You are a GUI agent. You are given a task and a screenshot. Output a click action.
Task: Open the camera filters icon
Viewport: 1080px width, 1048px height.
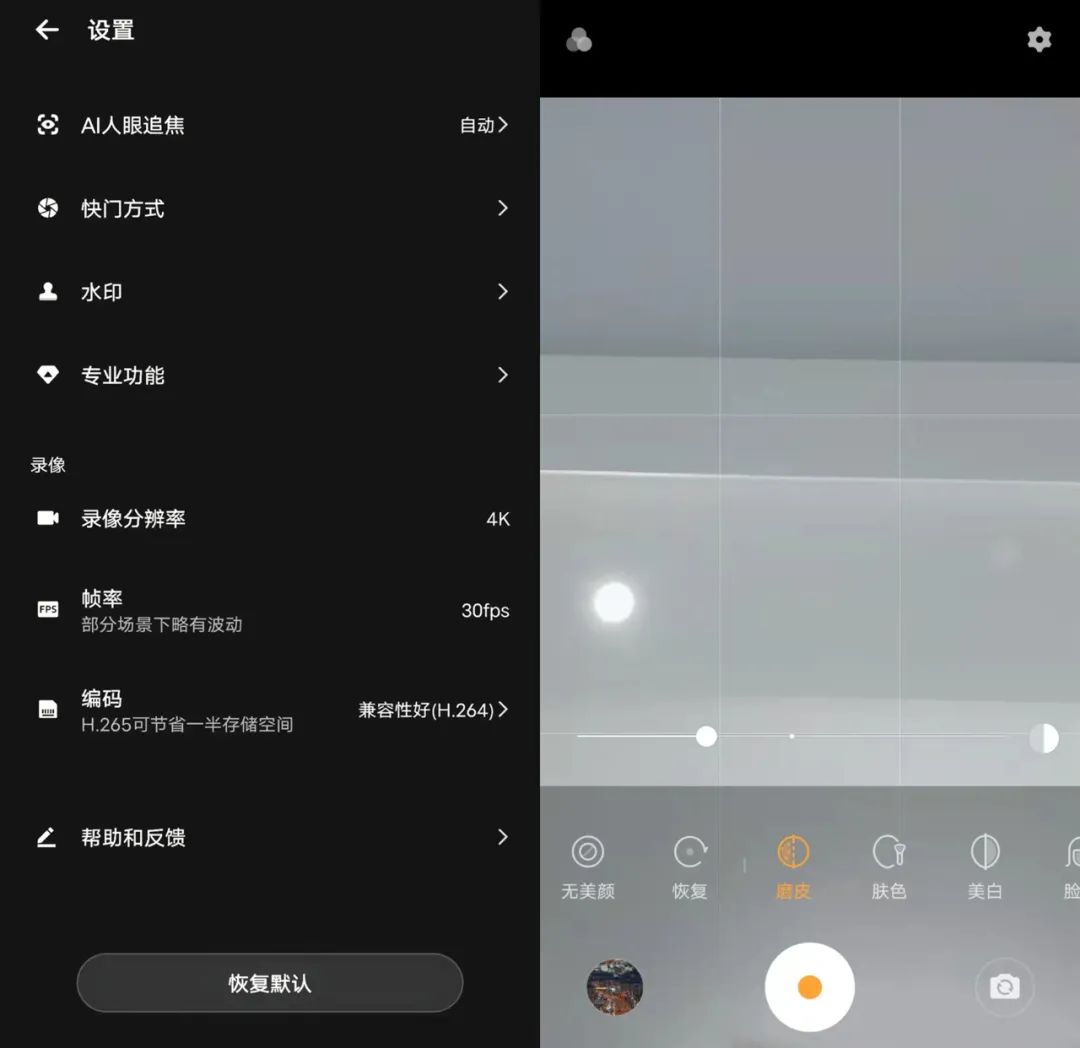[579, 40]
